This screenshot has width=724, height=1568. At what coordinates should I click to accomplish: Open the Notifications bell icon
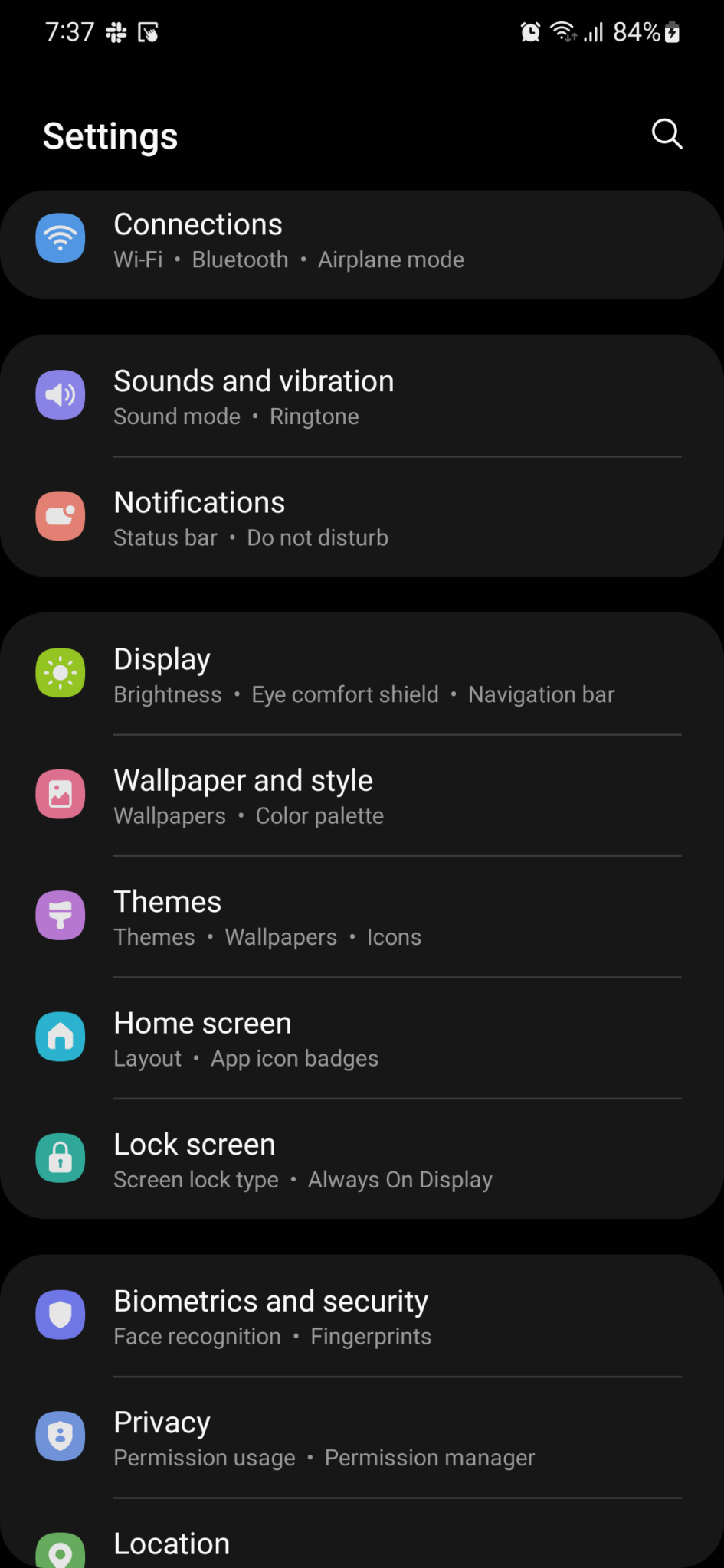tap(61, 516)
